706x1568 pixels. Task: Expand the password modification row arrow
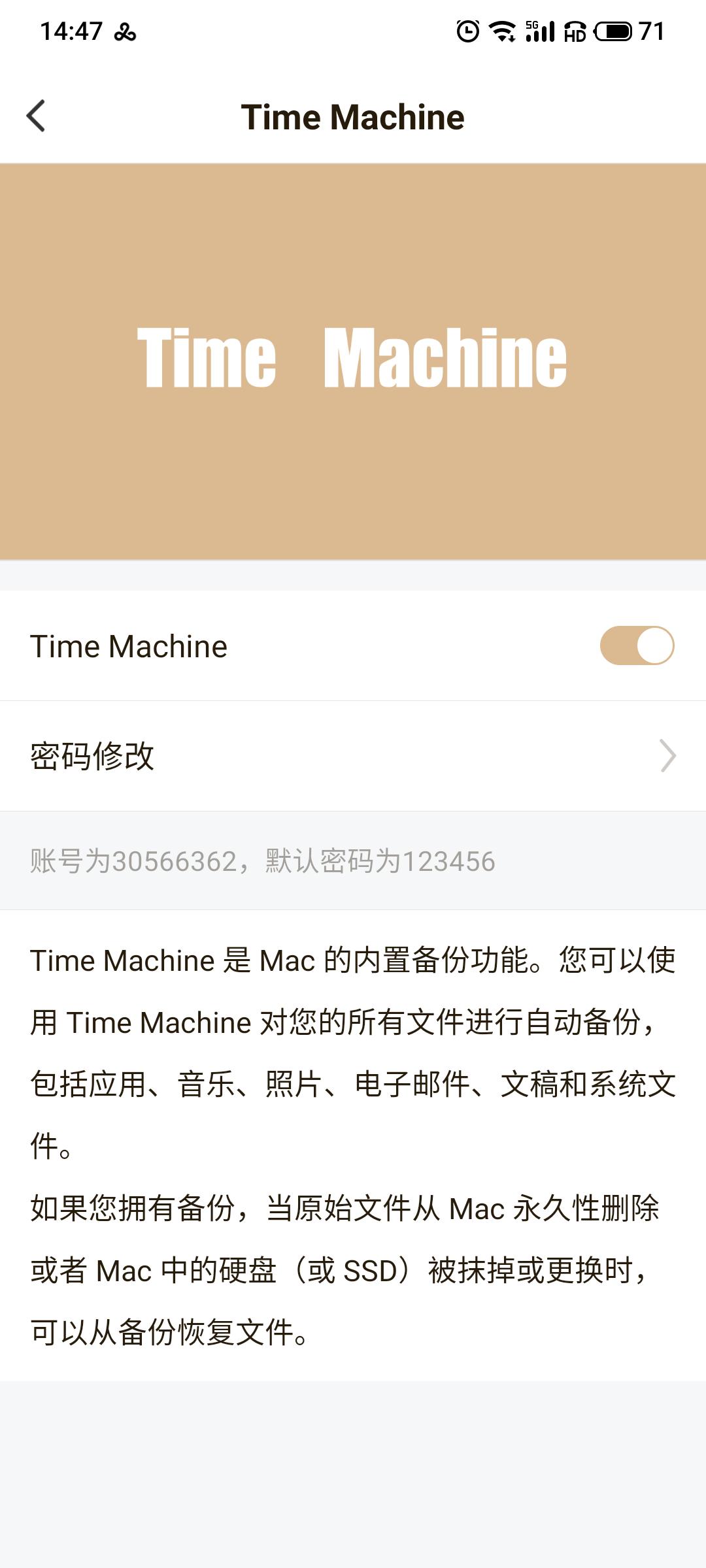[x=668, y=756]
